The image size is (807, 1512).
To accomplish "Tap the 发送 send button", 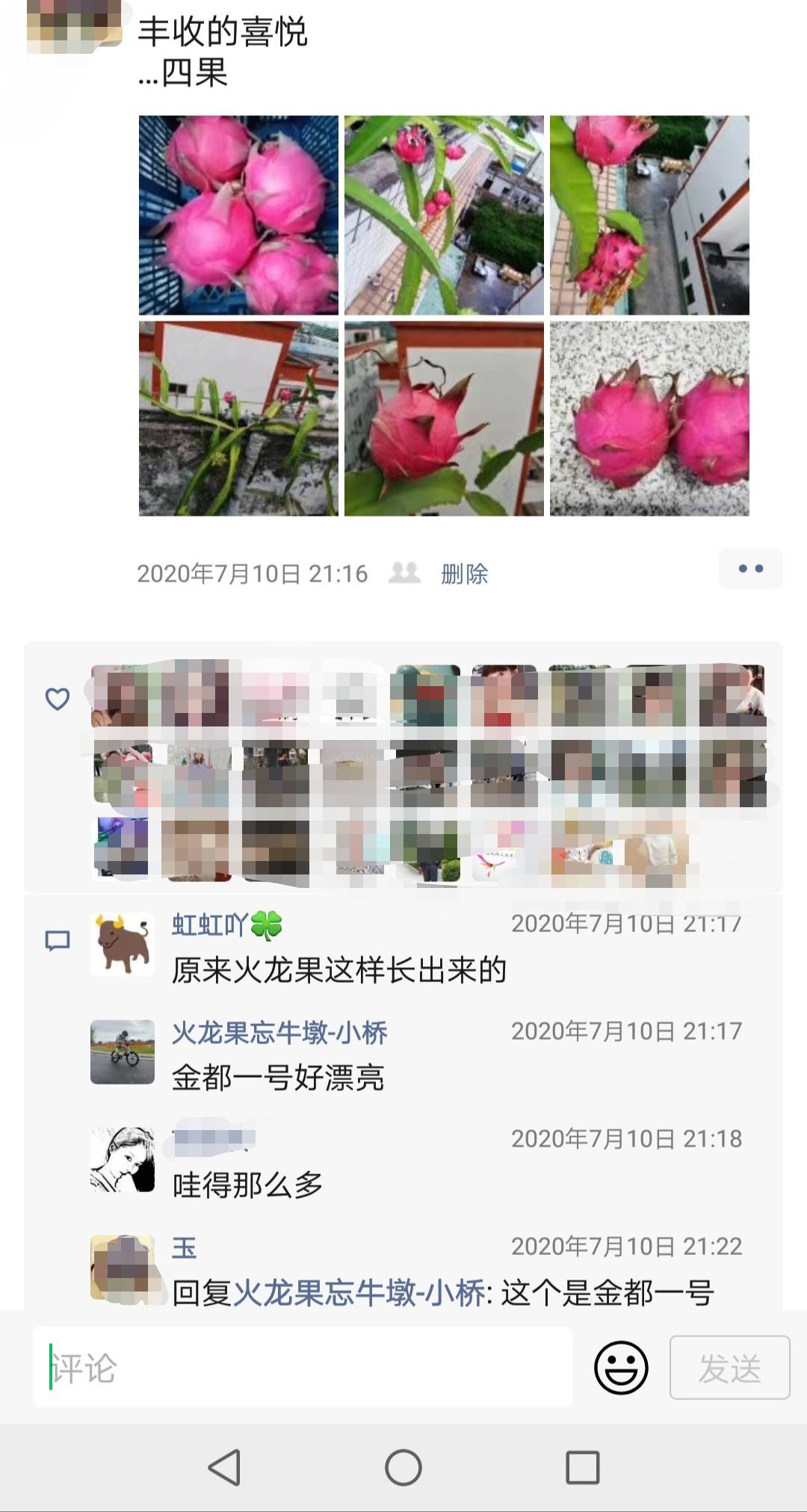I will (x=730, y=1368).
